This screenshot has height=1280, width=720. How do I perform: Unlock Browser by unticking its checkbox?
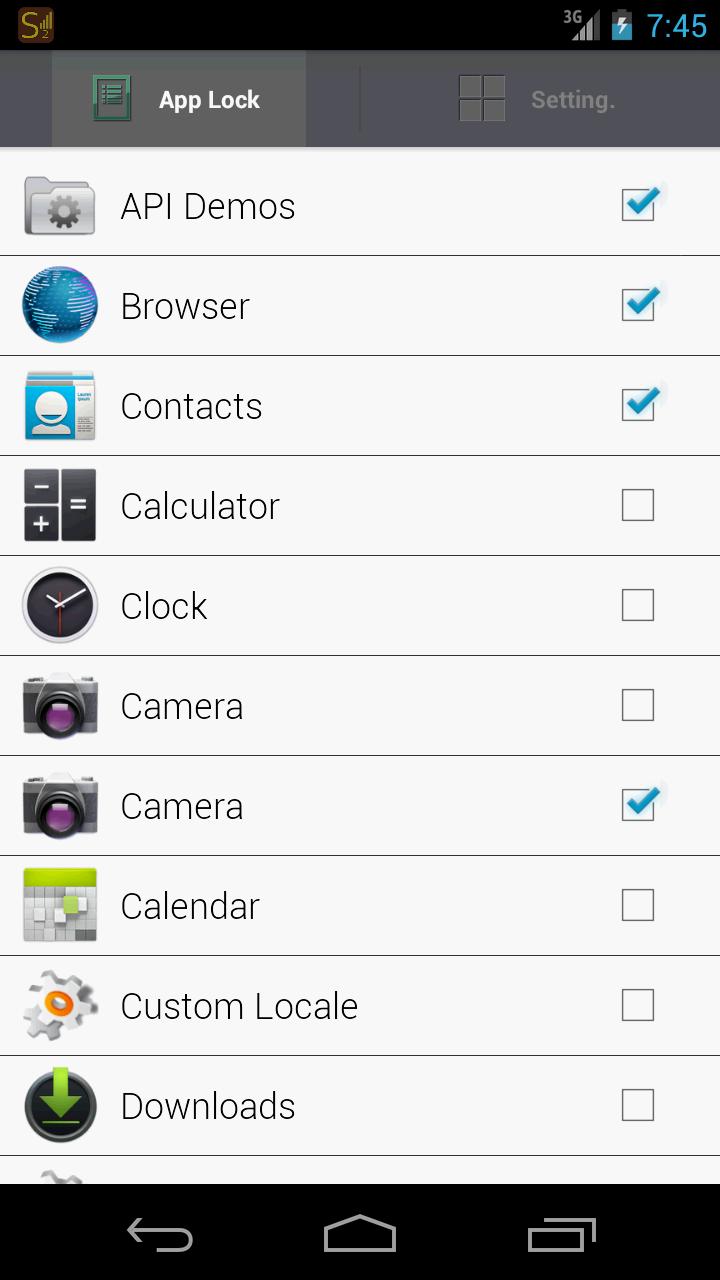pyautogui.click(x=638, y=305)
